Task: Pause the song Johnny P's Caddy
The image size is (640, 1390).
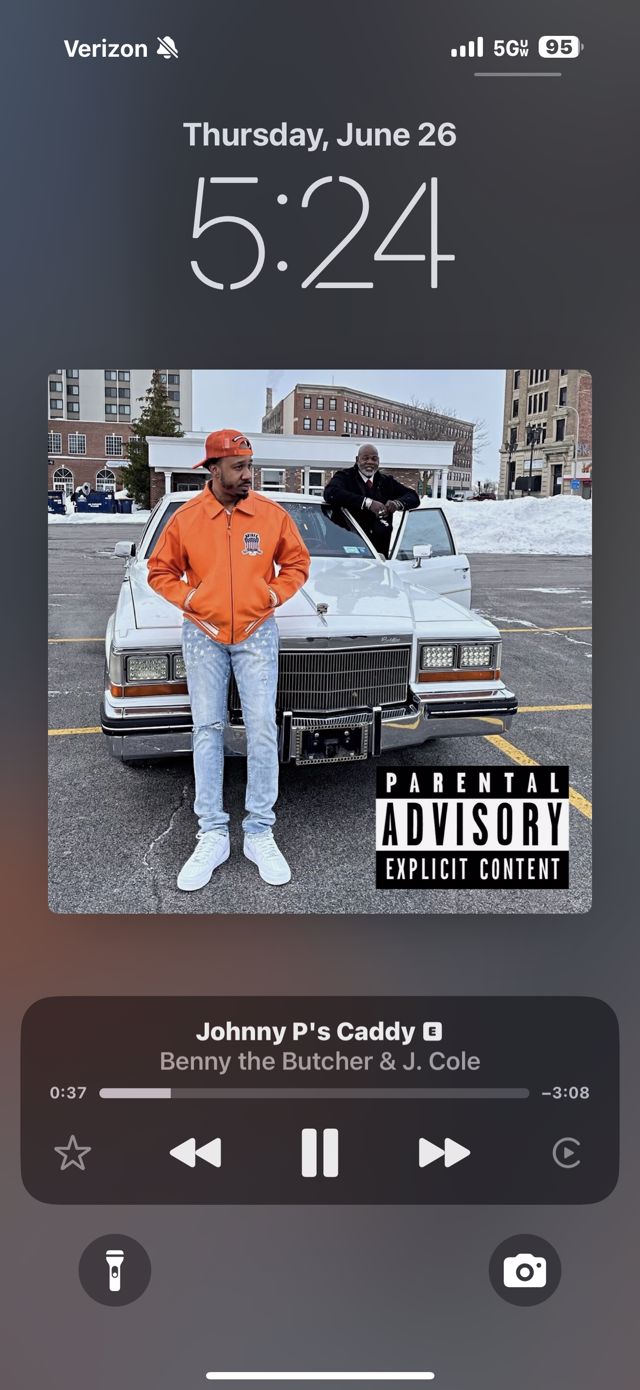Action: [320, 1153]
